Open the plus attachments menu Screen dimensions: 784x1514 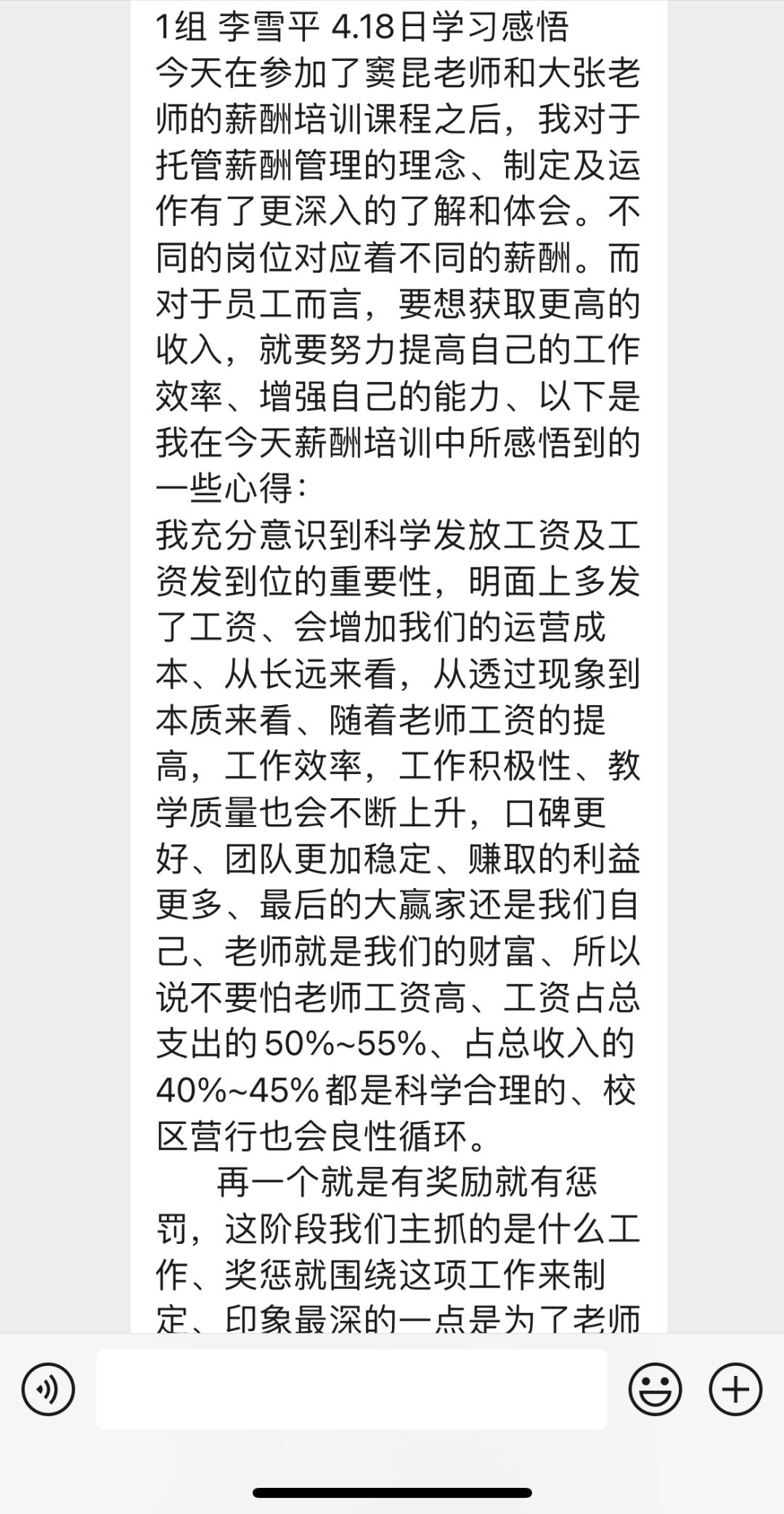[735, 1390]
